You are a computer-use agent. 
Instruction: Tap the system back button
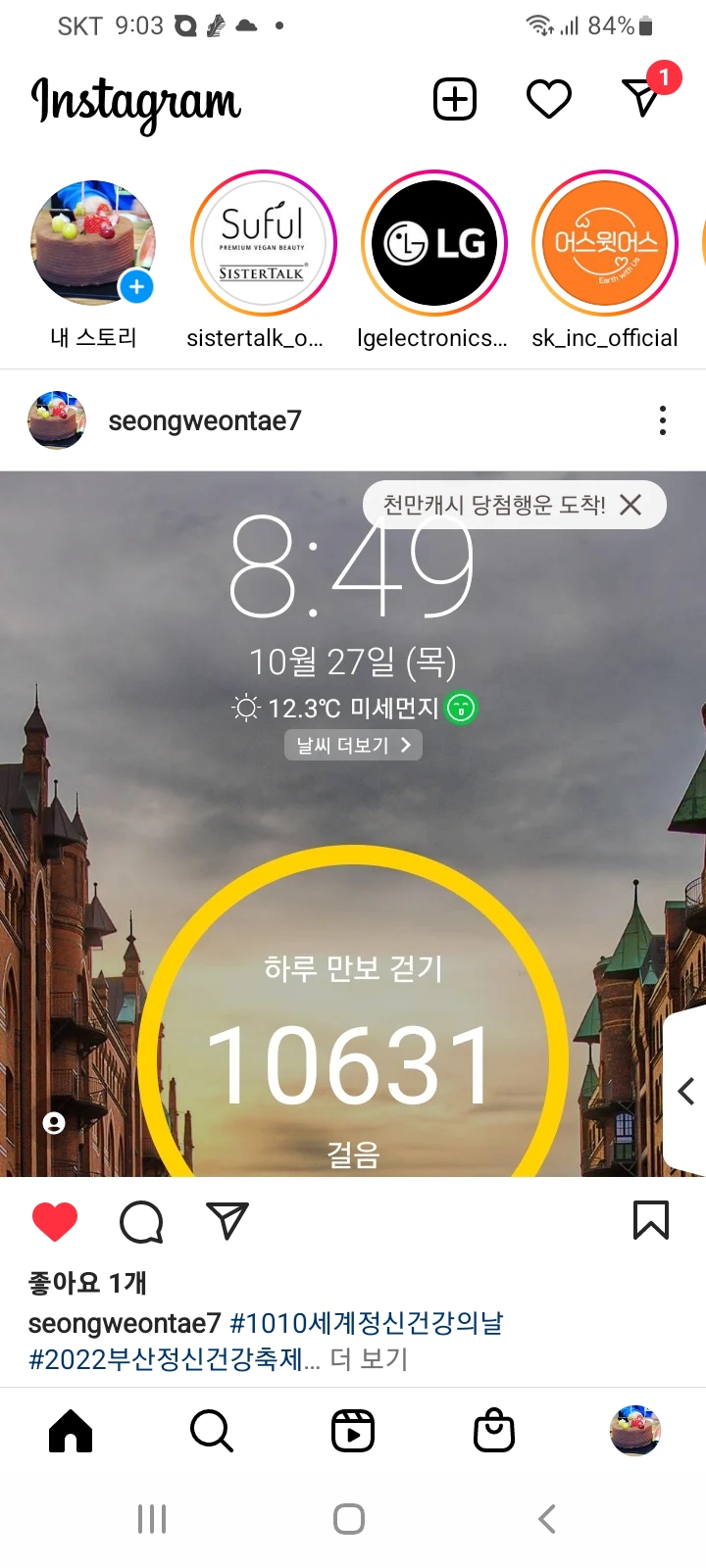pyautogui.click(x=547, y=1519)
